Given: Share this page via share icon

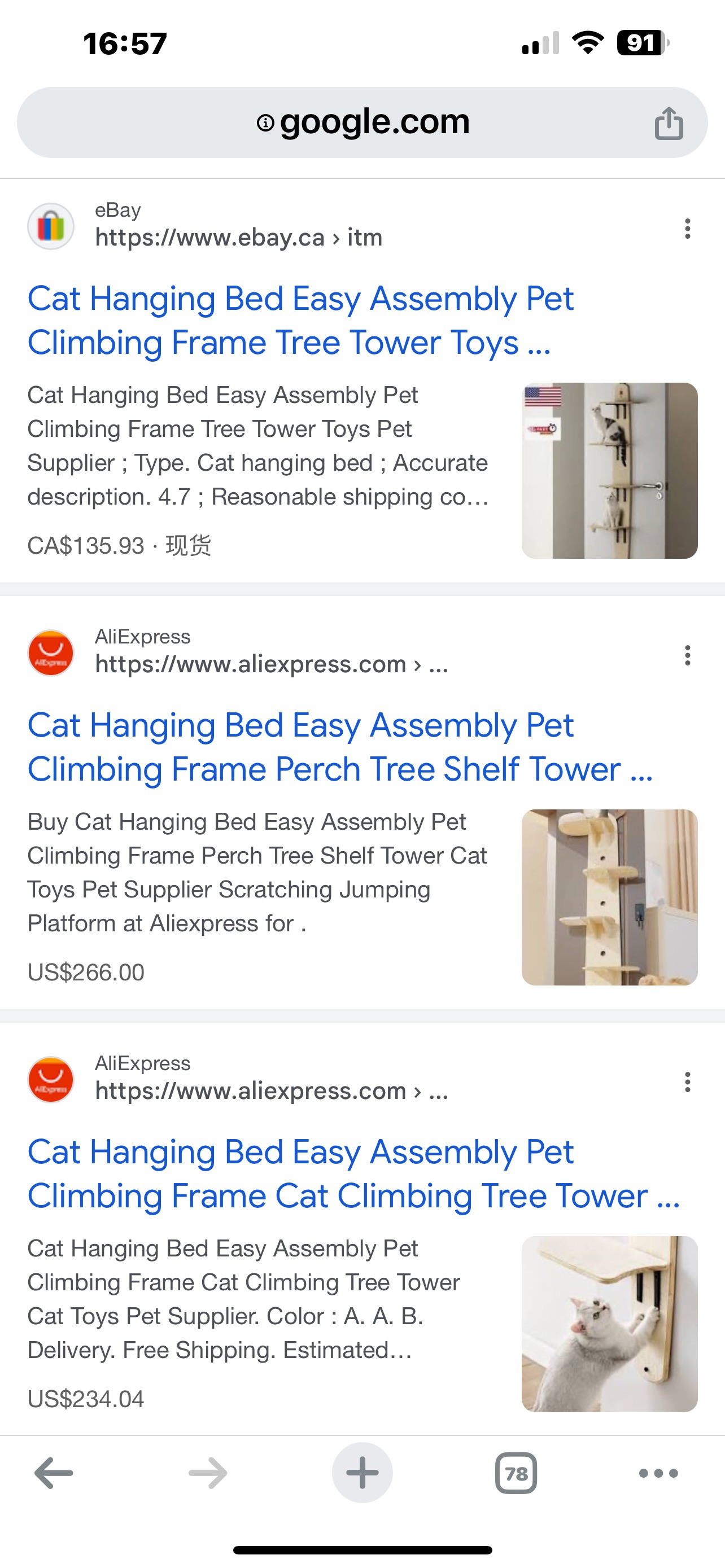Looking at the screenshot, I should pyautogui.click(x=669, y=123).
